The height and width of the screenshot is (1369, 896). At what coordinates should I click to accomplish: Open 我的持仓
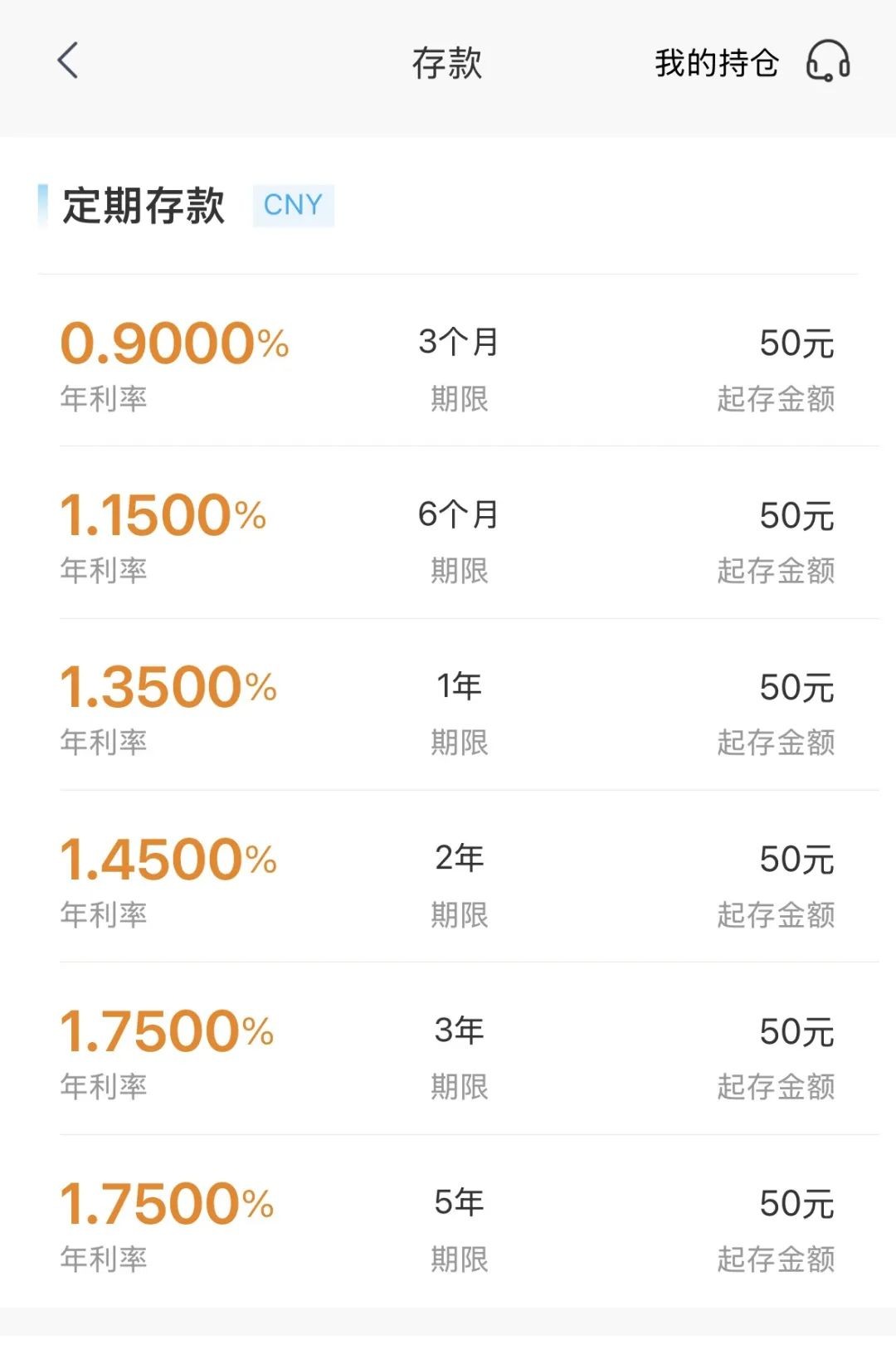[x=716, y=63]
